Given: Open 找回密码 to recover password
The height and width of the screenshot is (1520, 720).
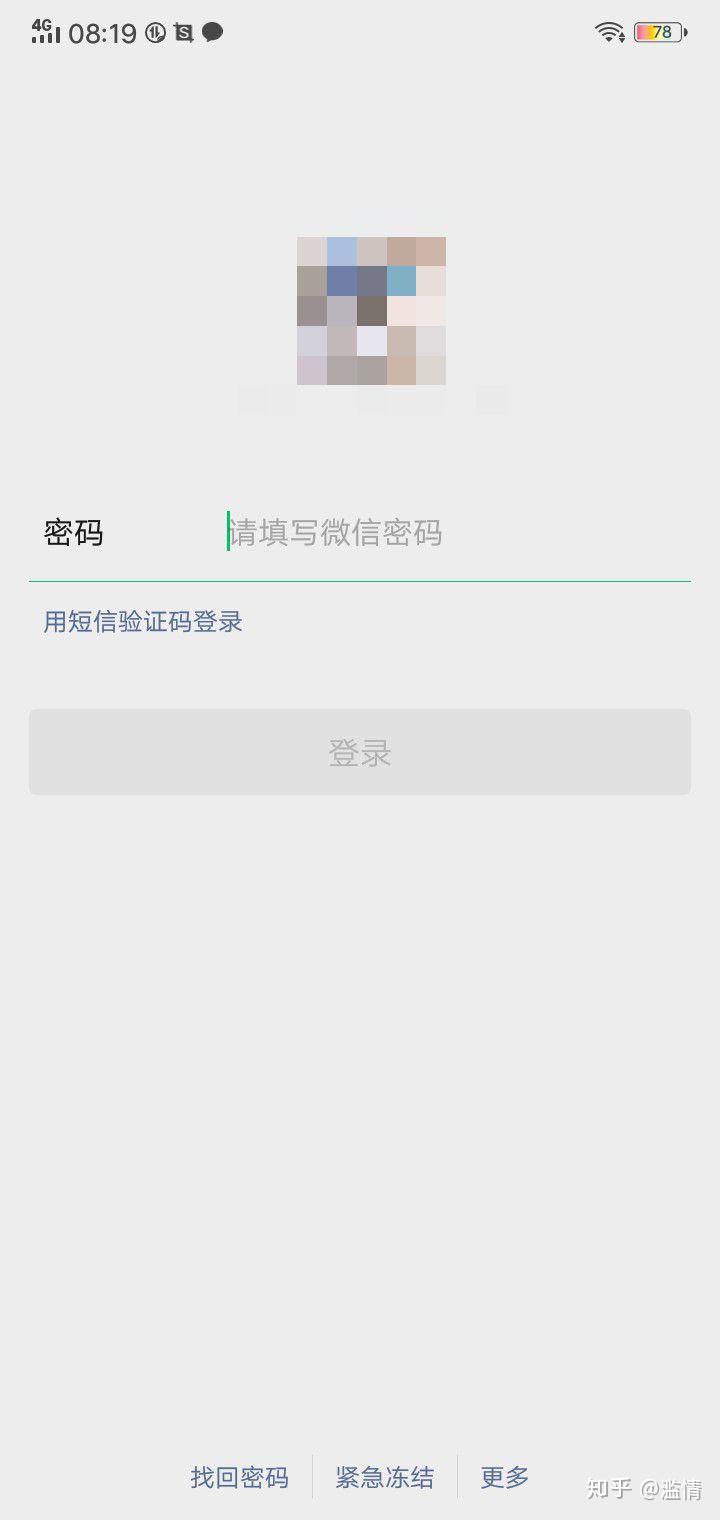Looking at the screenshot, I should tap(240, 1477).
